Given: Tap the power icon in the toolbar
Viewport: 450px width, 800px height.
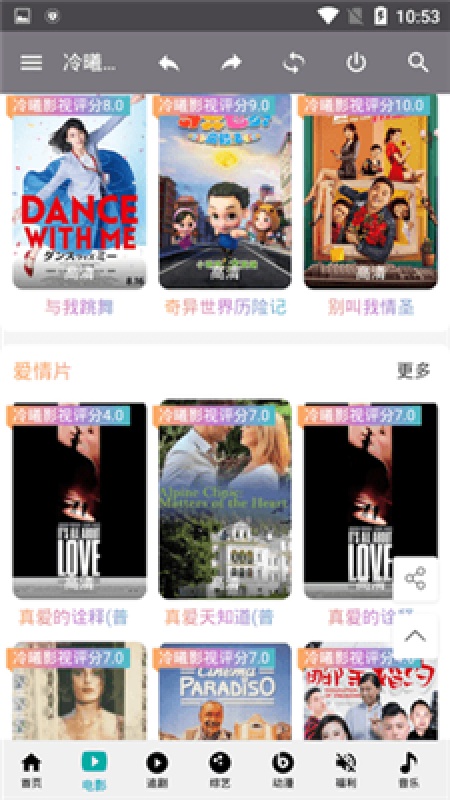Looking at the screenshot, I should tap(356, 63).
